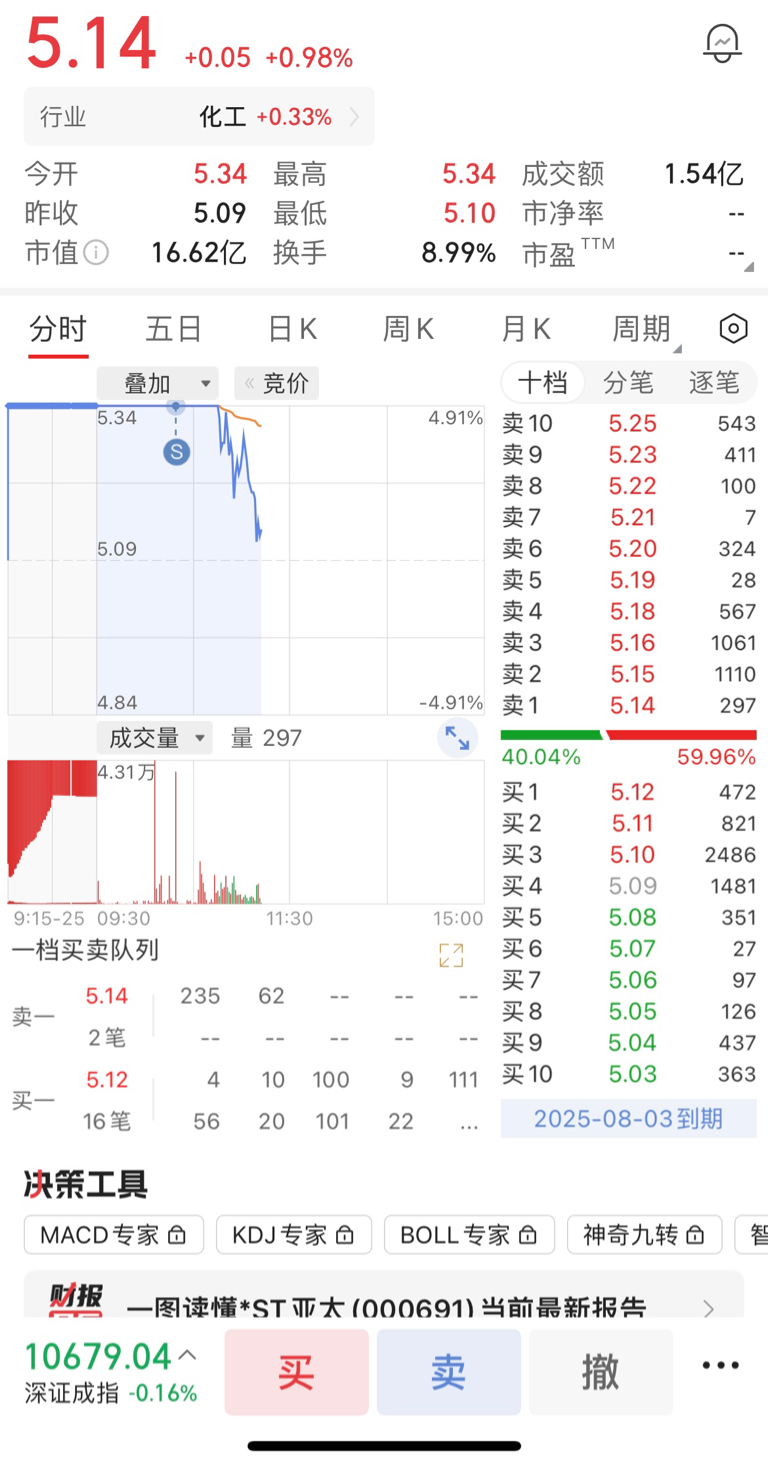768x1467 pixels.
Task: Tap the red 买 buy button
Action: pyautogui.click(x=296, y=1372)
